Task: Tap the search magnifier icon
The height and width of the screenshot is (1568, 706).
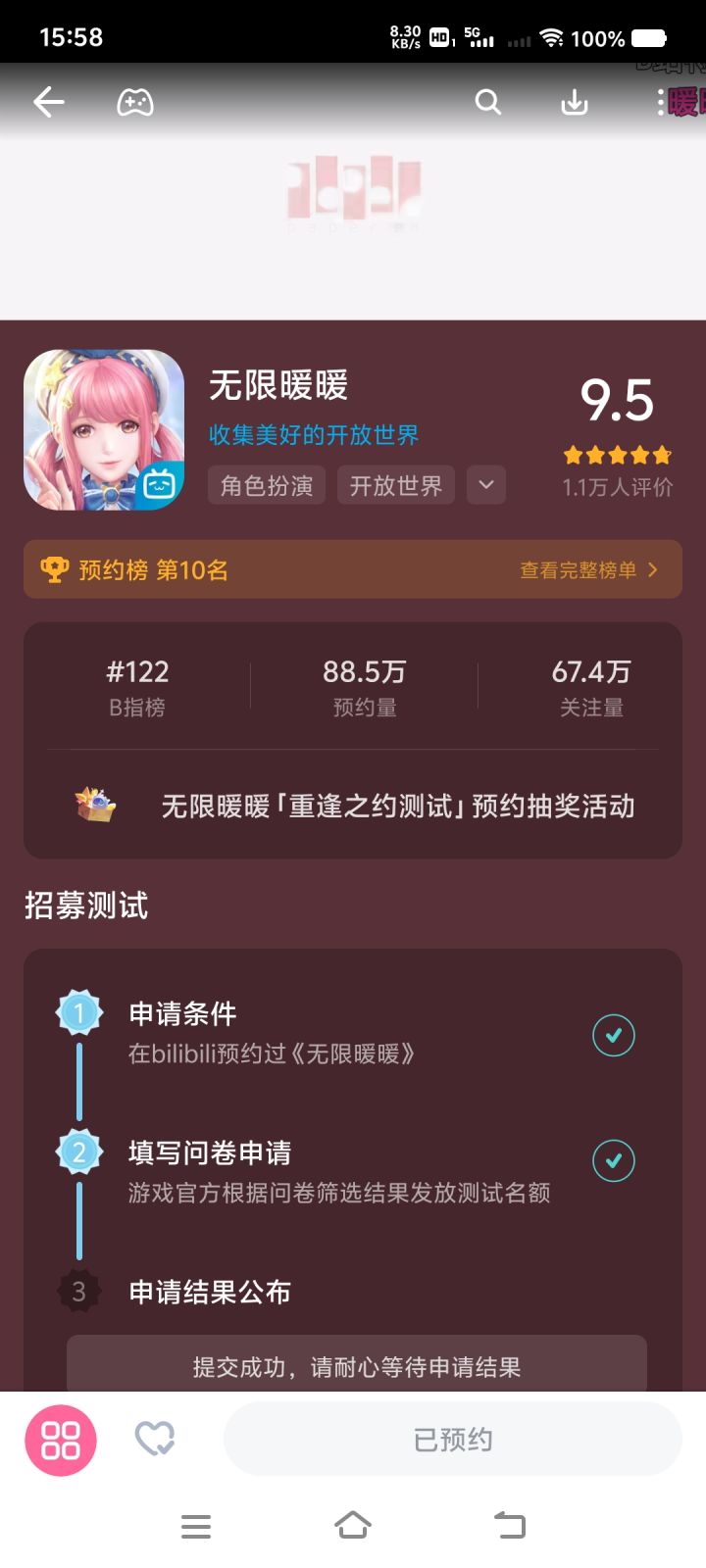Action: [487, 102]
